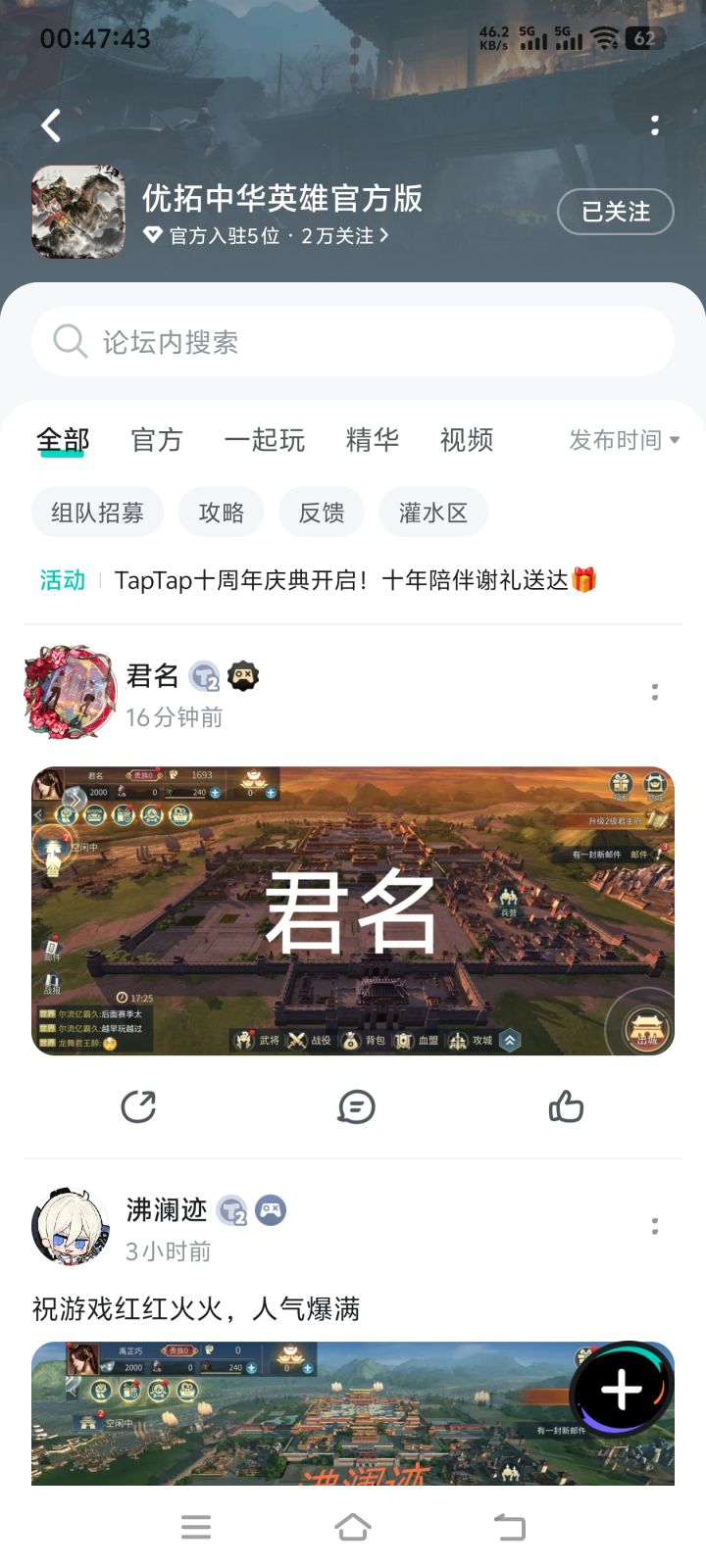Tap the magnifier icon in the search bar
Image resolution: width=706 pixels, height=1568 pixels.
tap(69, 341)
